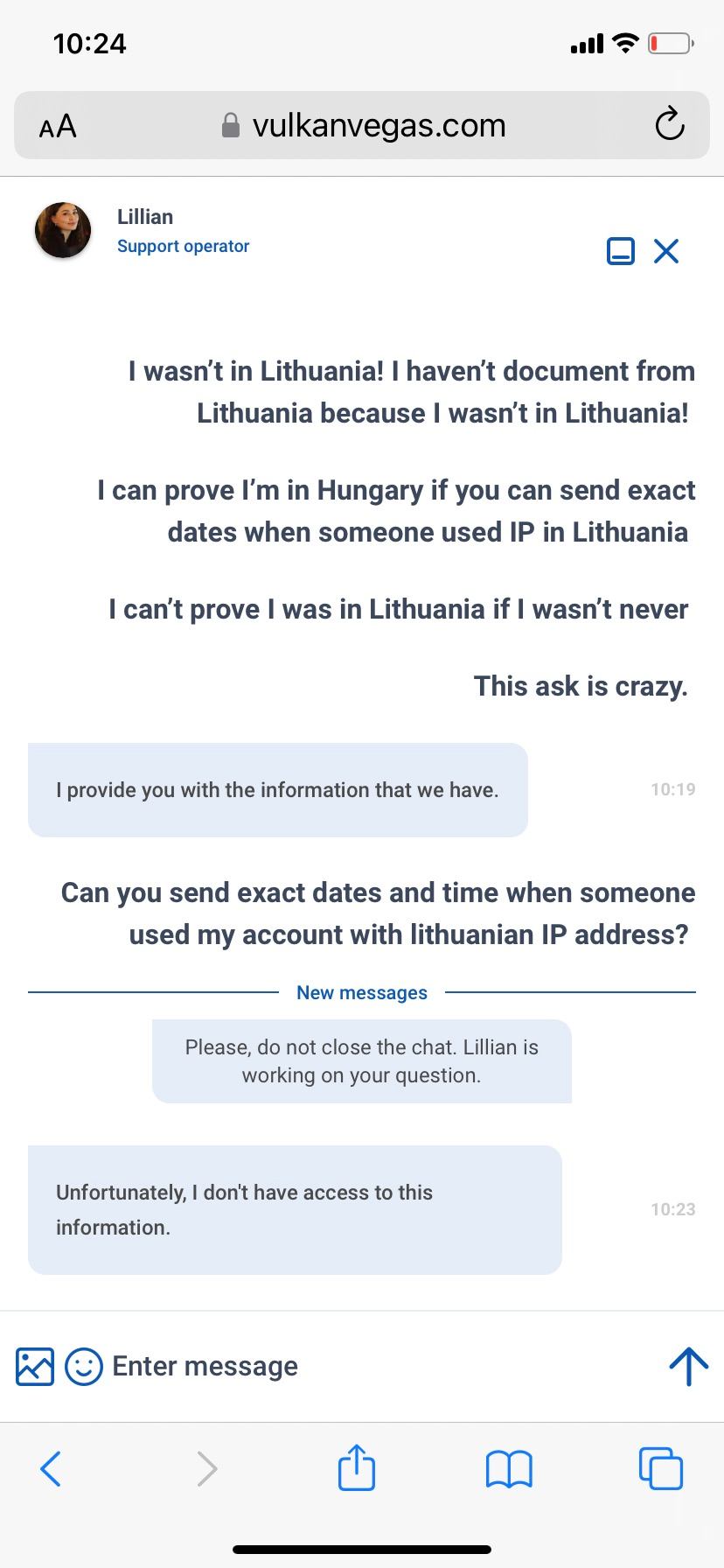Send the message with arrow button
Screen dimensions: 724x1568
[x=688, y=1366]
